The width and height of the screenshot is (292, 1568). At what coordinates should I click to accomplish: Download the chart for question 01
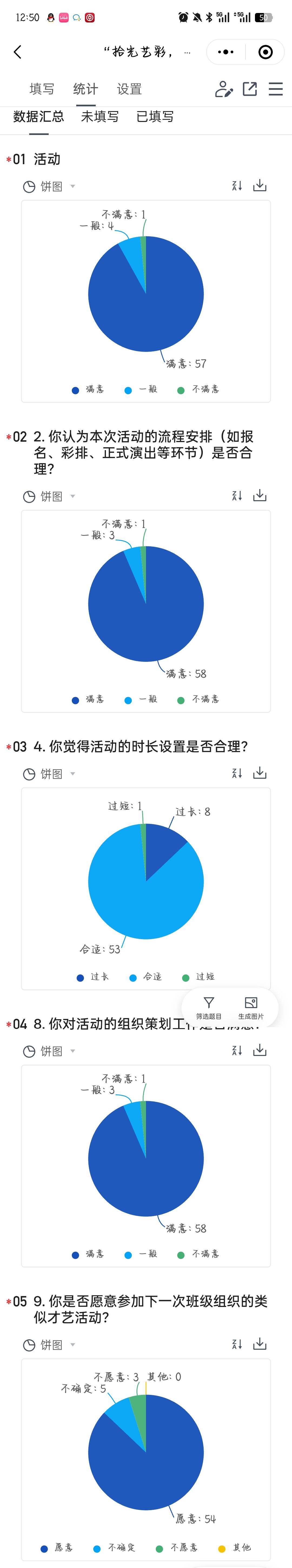pos(260,186)
